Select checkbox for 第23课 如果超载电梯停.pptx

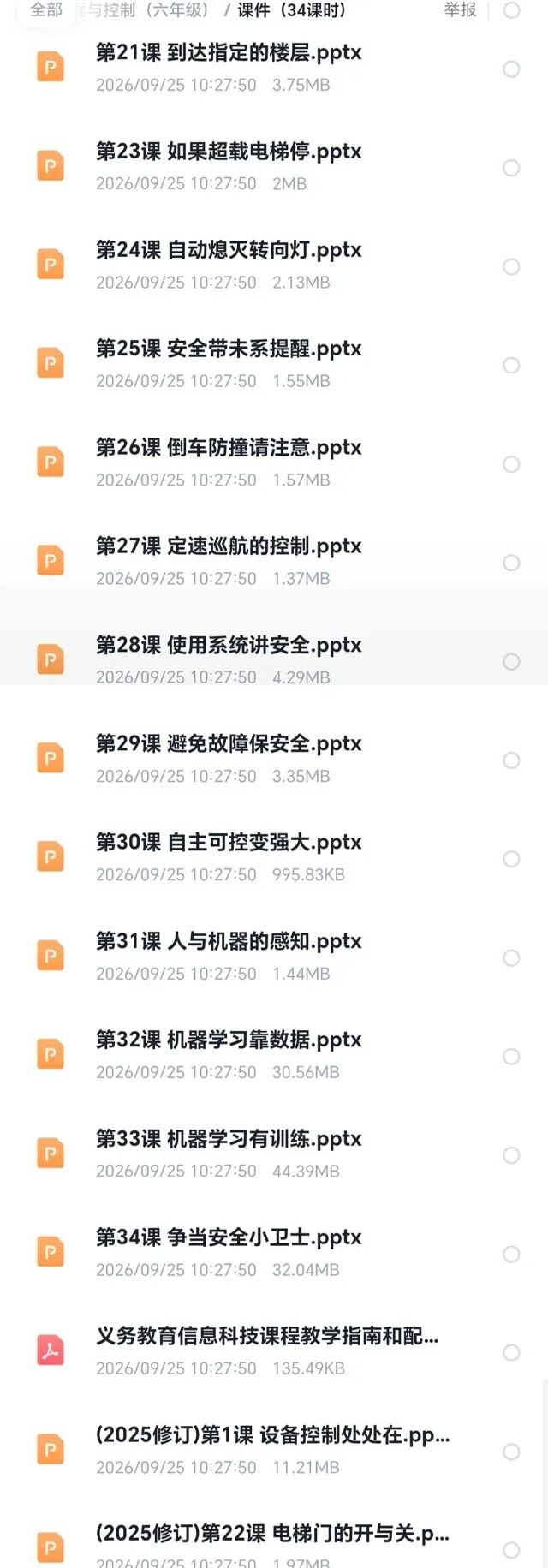coord(511,168)
